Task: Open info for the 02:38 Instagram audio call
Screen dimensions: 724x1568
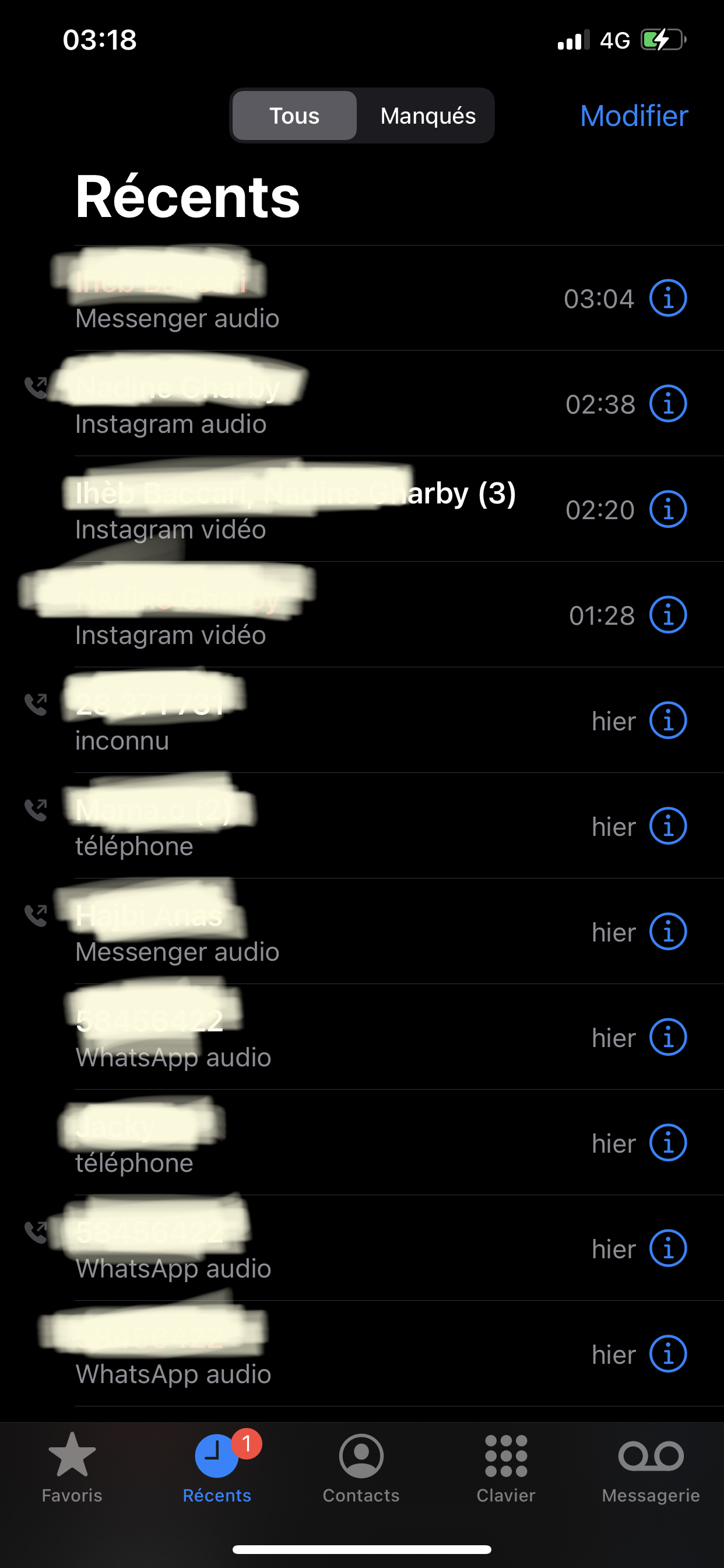Action: click(668, 404)
